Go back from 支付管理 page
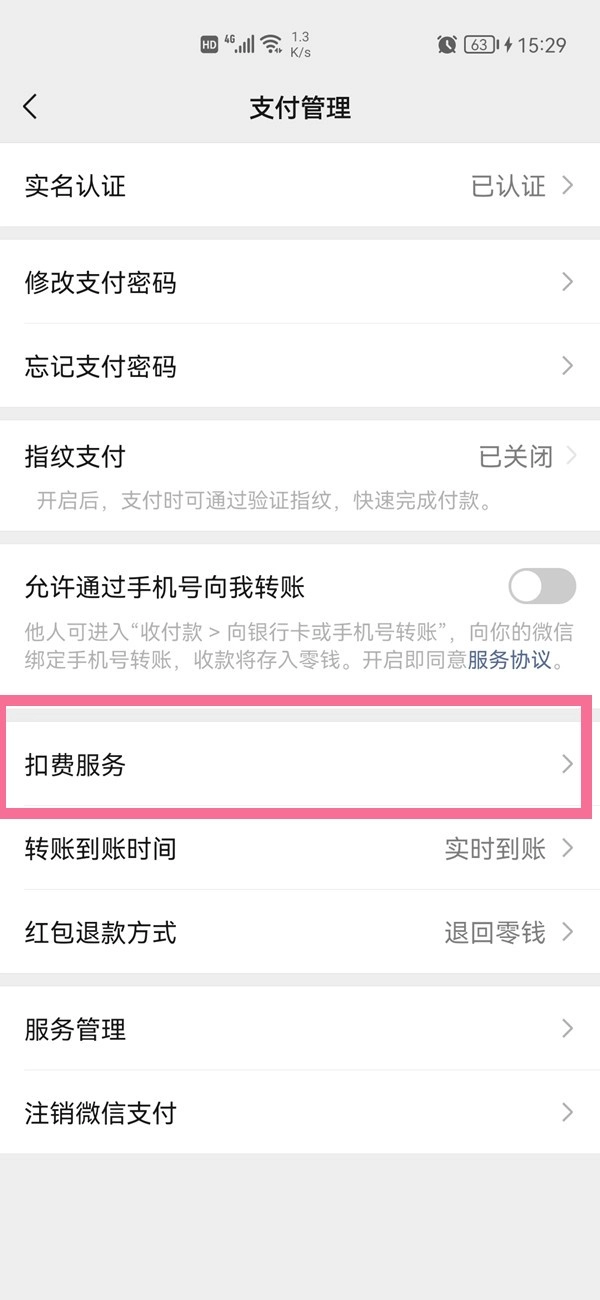 (30, 107)
